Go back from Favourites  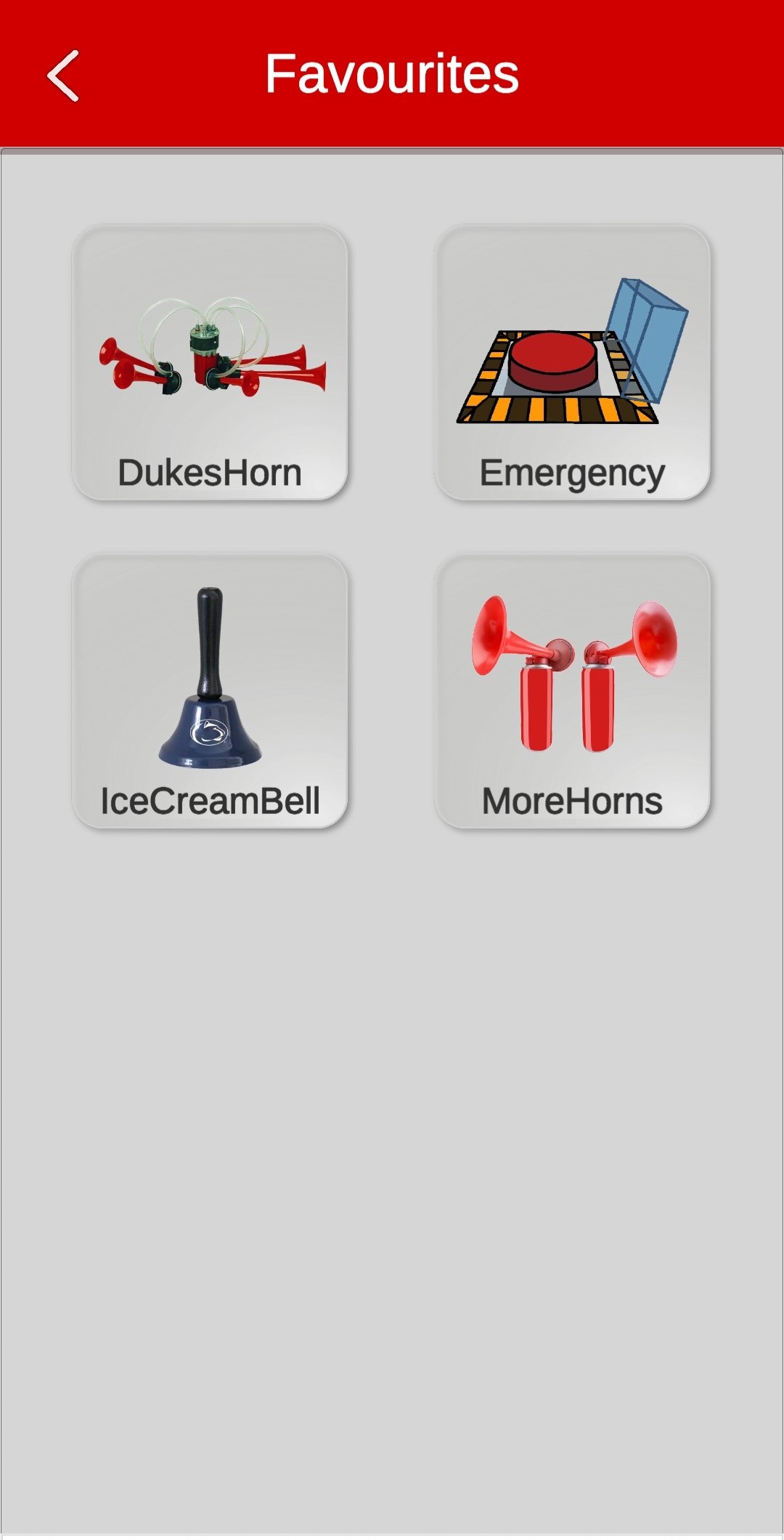click(63, 76)
